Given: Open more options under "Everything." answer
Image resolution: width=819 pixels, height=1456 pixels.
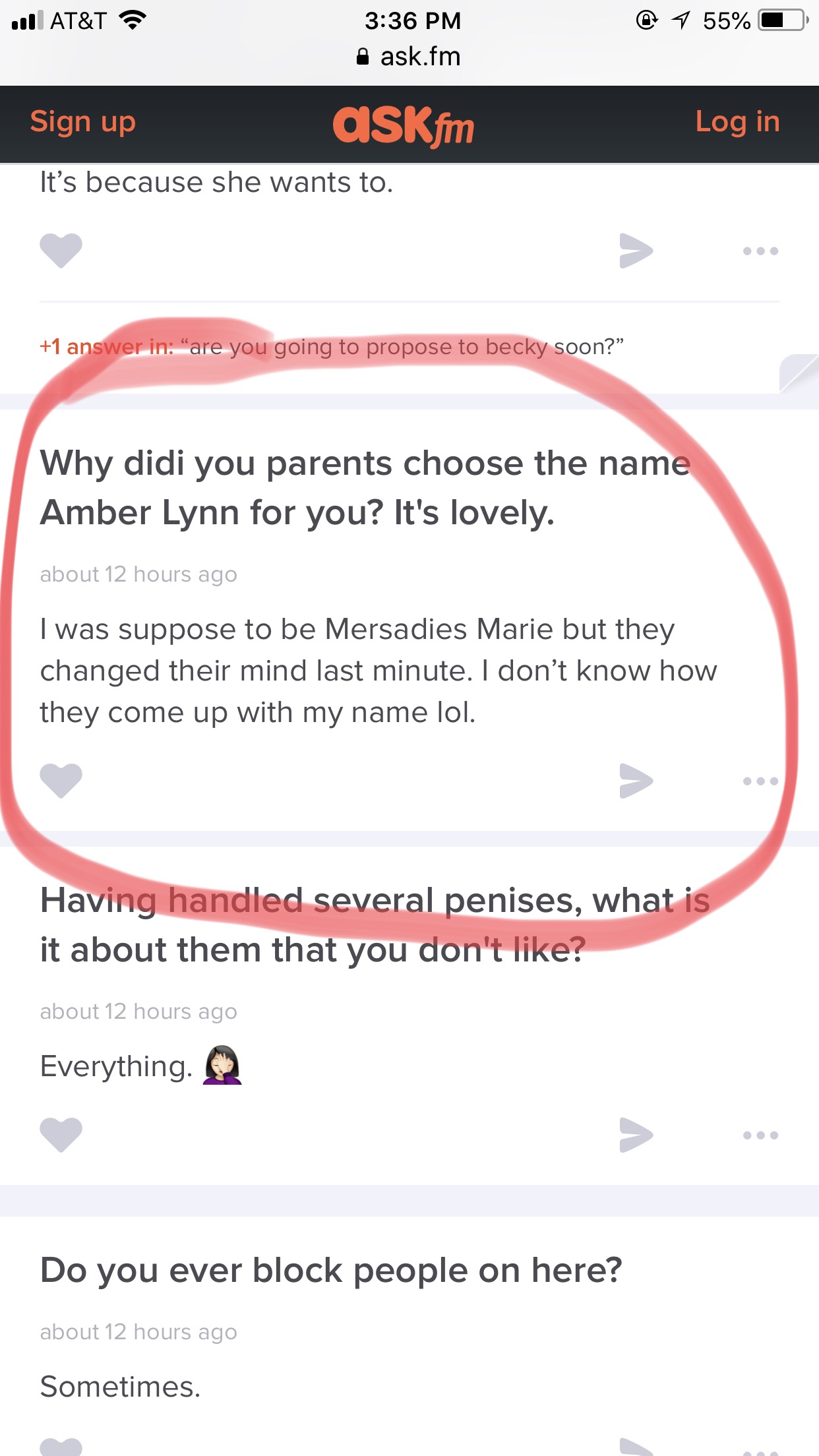Looking at the screenshot, I should click(760, 1135).
